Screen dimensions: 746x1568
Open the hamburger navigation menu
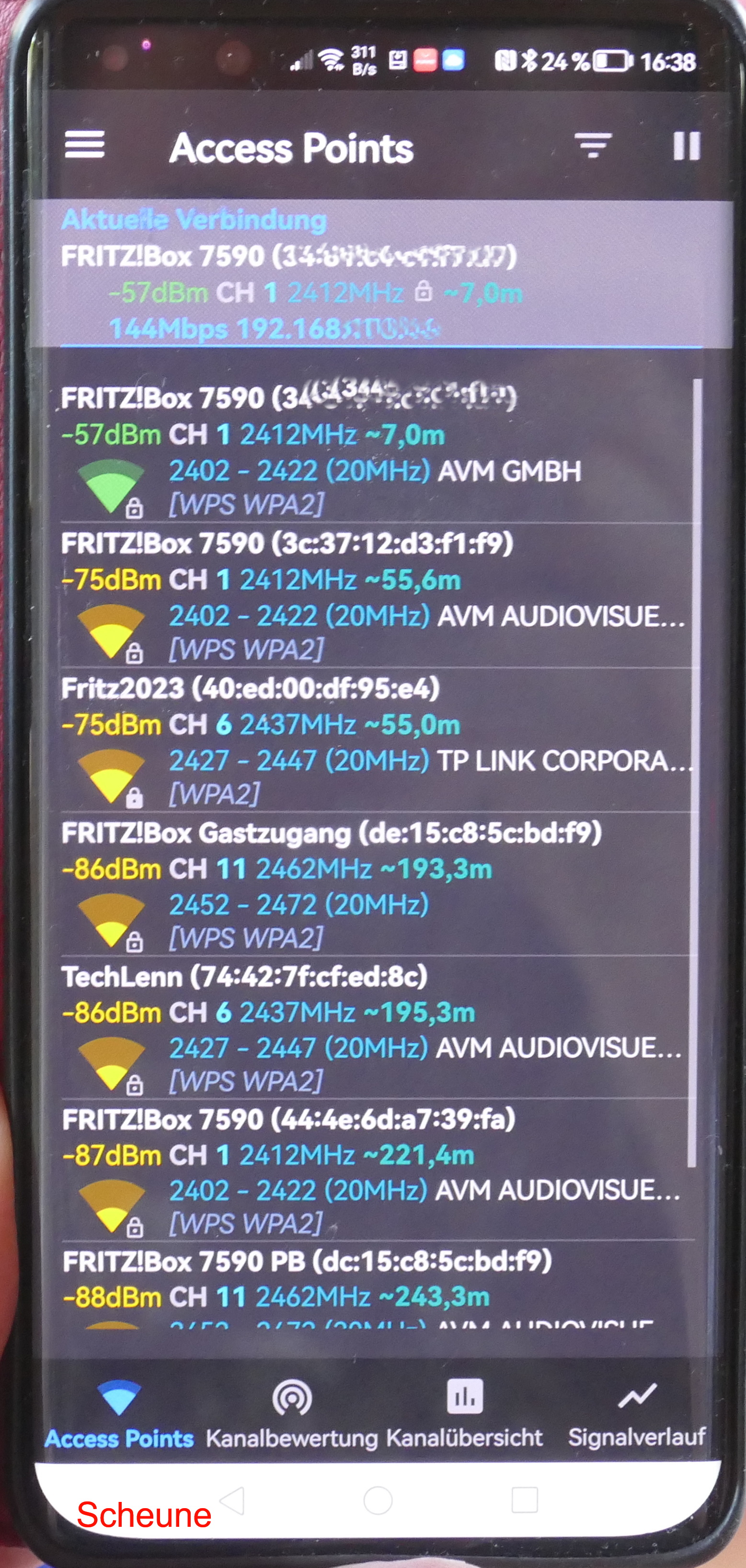[x=85, y=145]
